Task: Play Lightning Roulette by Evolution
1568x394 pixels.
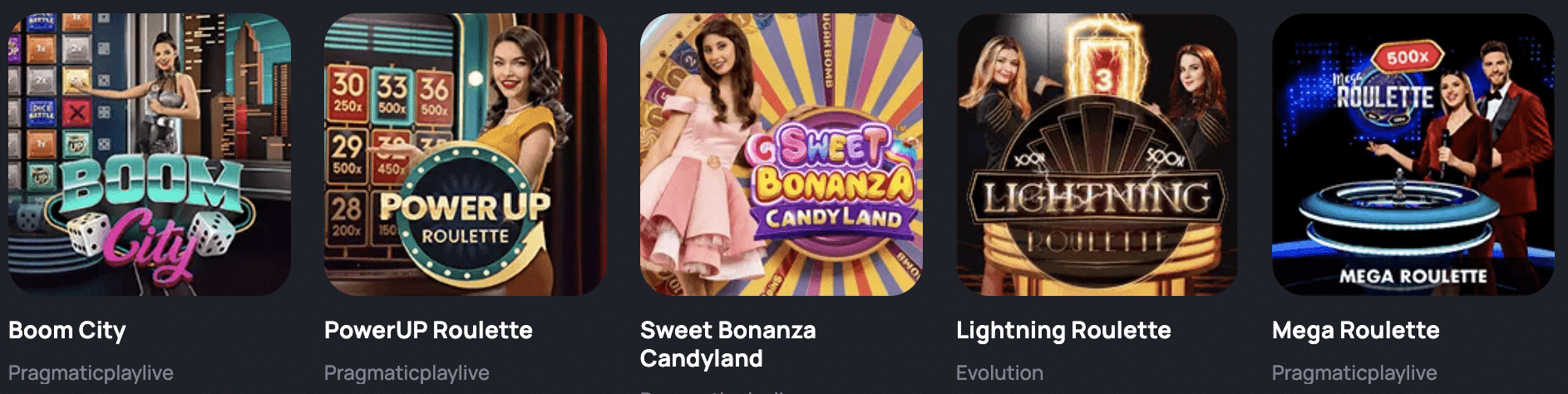Action: pyautogui.click(x=1097, y=155)
